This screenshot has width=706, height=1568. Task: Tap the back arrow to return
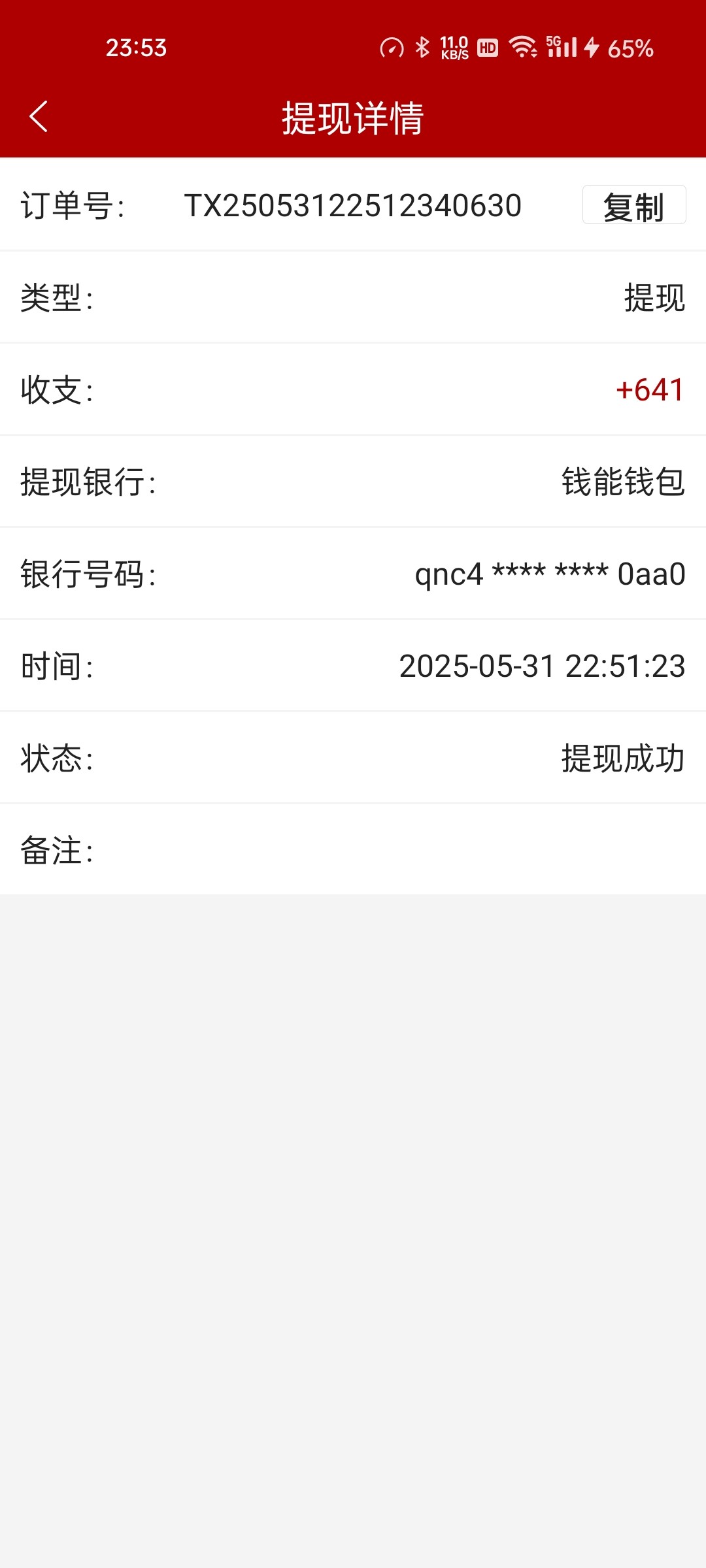[39, 116]
